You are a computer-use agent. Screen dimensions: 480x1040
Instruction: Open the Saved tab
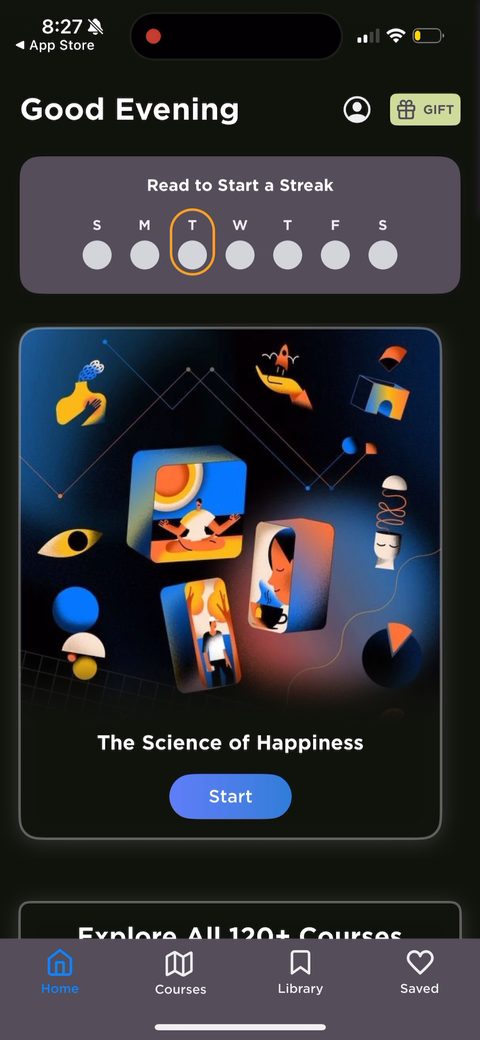coord(420,973)
